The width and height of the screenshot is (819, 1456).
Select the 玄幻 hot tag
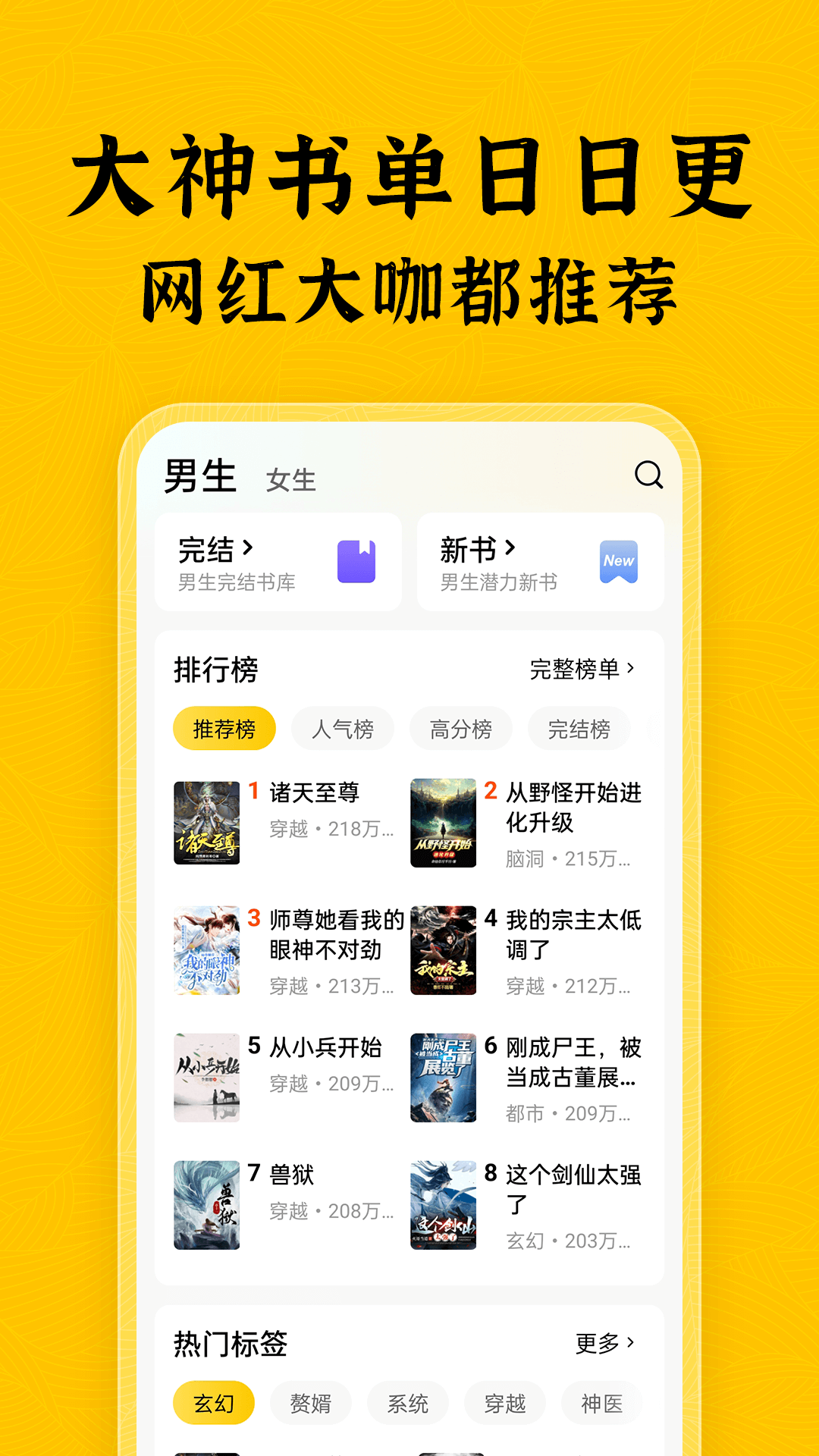coord(213,1401)
